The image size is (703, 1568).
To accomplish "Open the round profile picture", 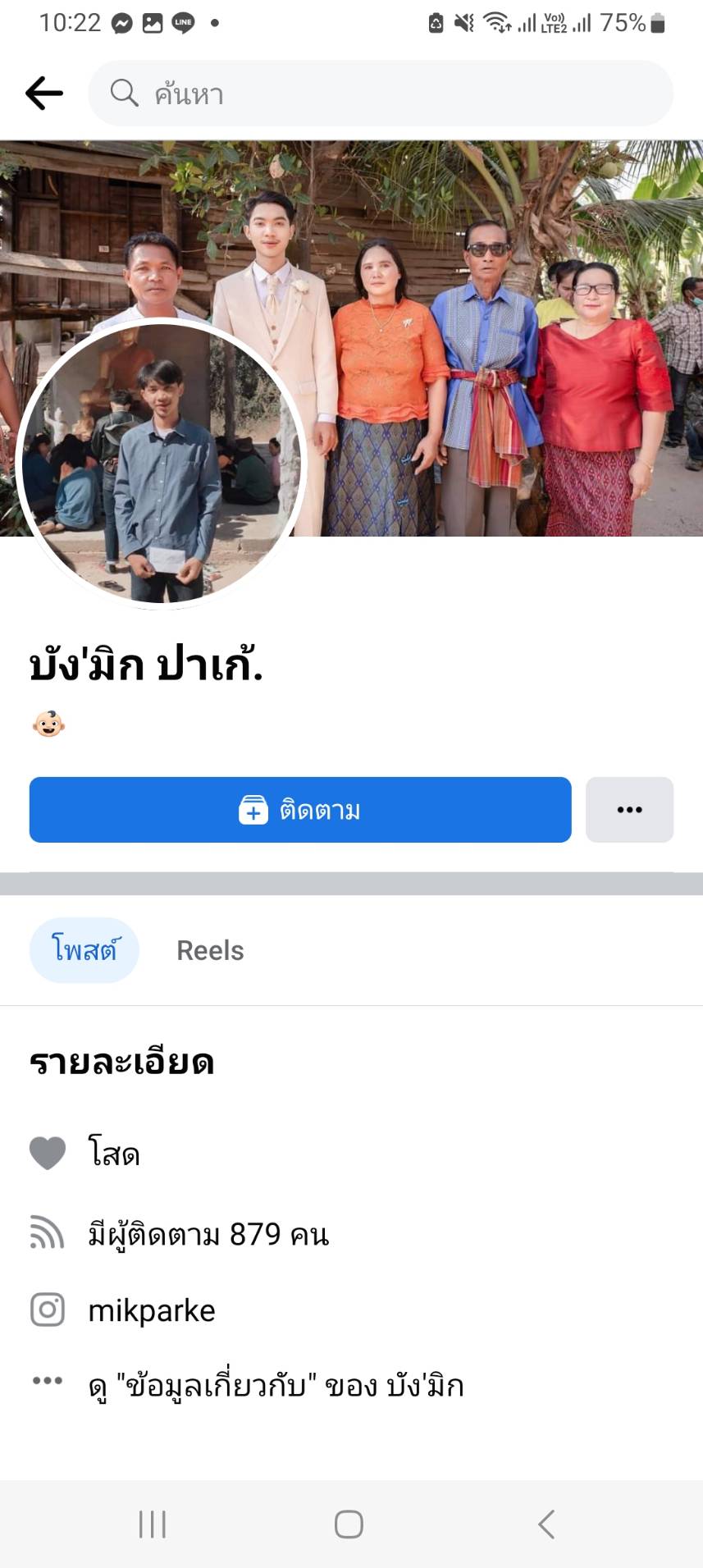I will (x=161, y=464).
